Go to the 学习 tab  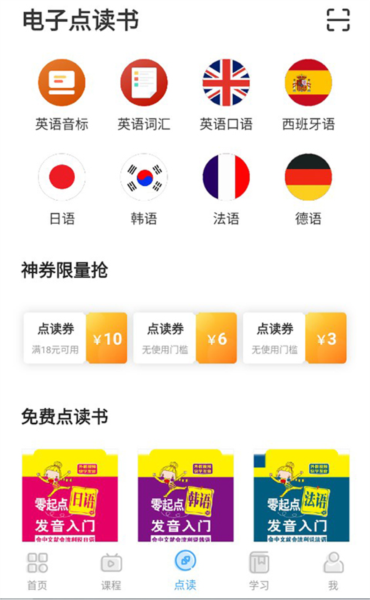click(x=259, y=572)
